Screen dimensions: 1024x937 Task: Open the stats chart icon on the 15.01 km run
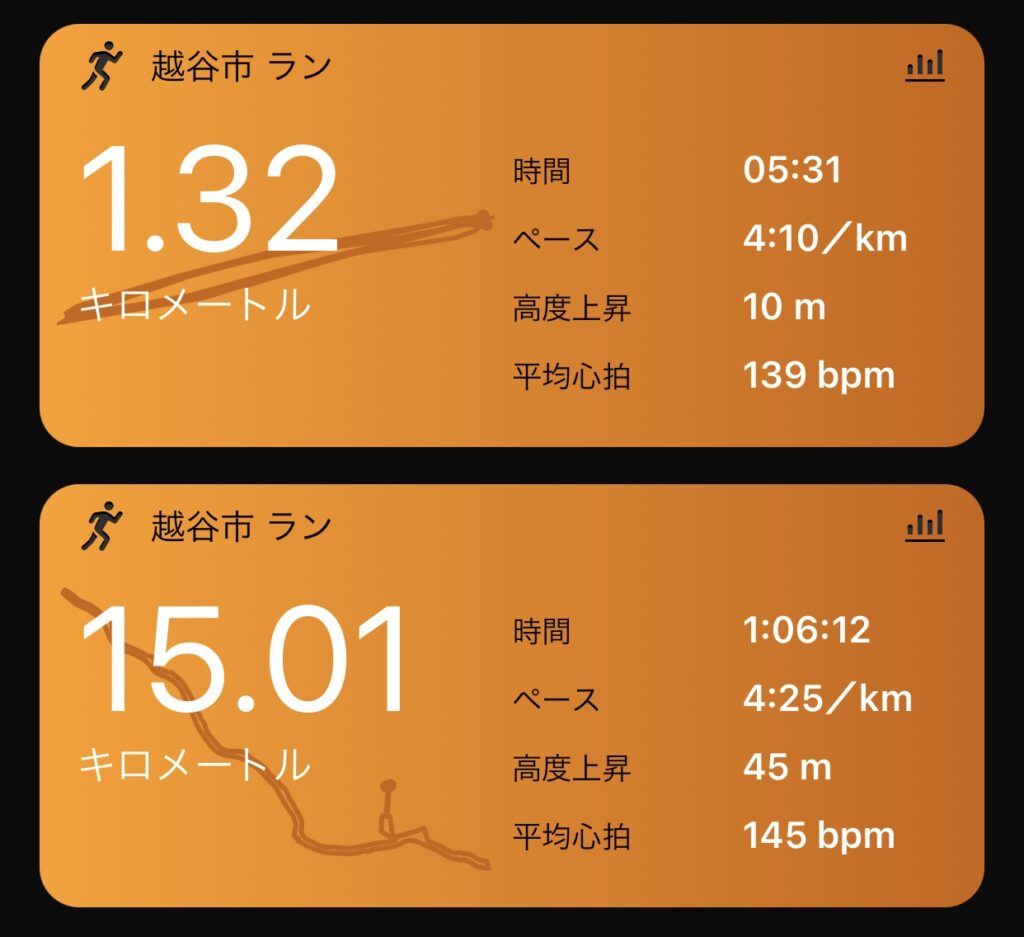(925, 525)
